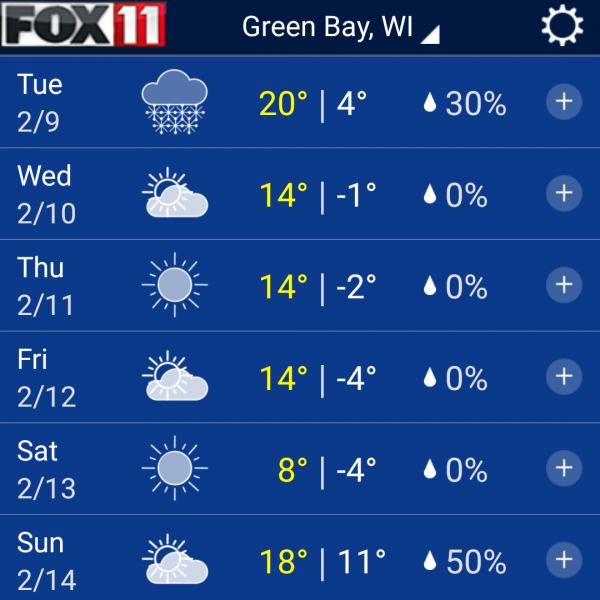The width and height of the screenshot is (600, 600).
Task: Expand Friday 2/12 forecast details
Action: point(564,376)
